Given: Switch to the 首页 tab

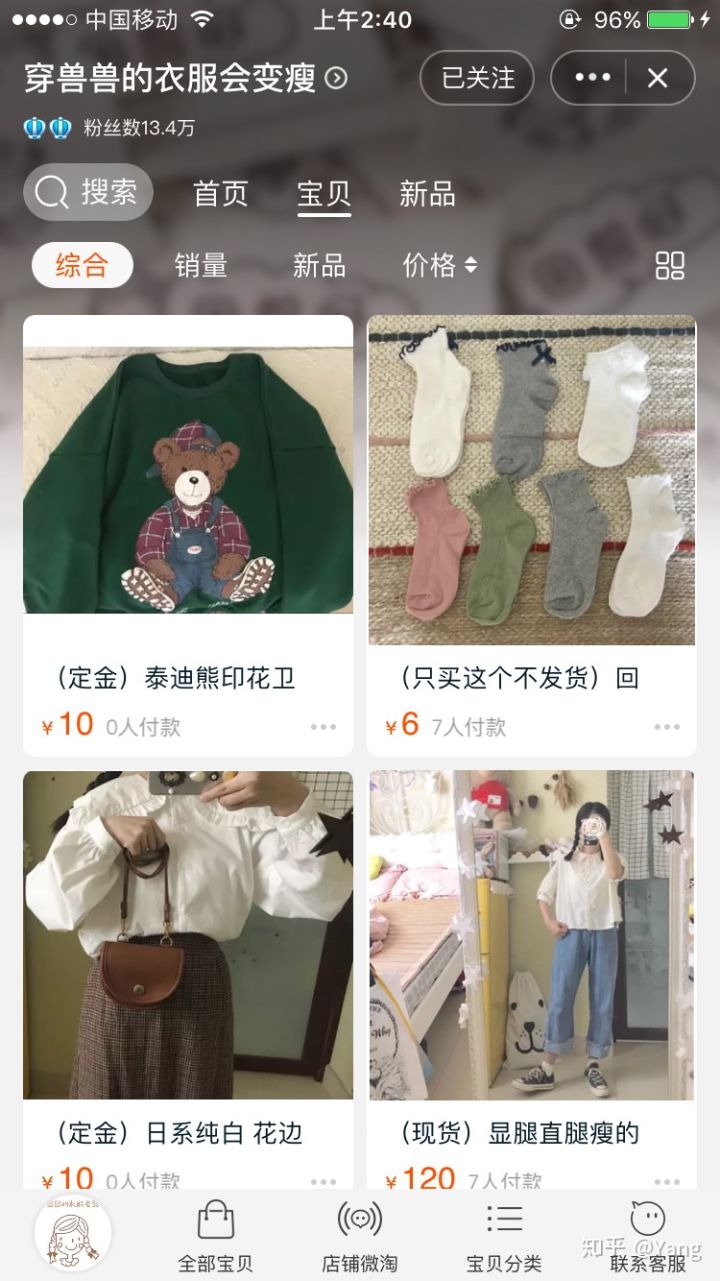Looking at the screenshot, I should [x=220, y=194].
